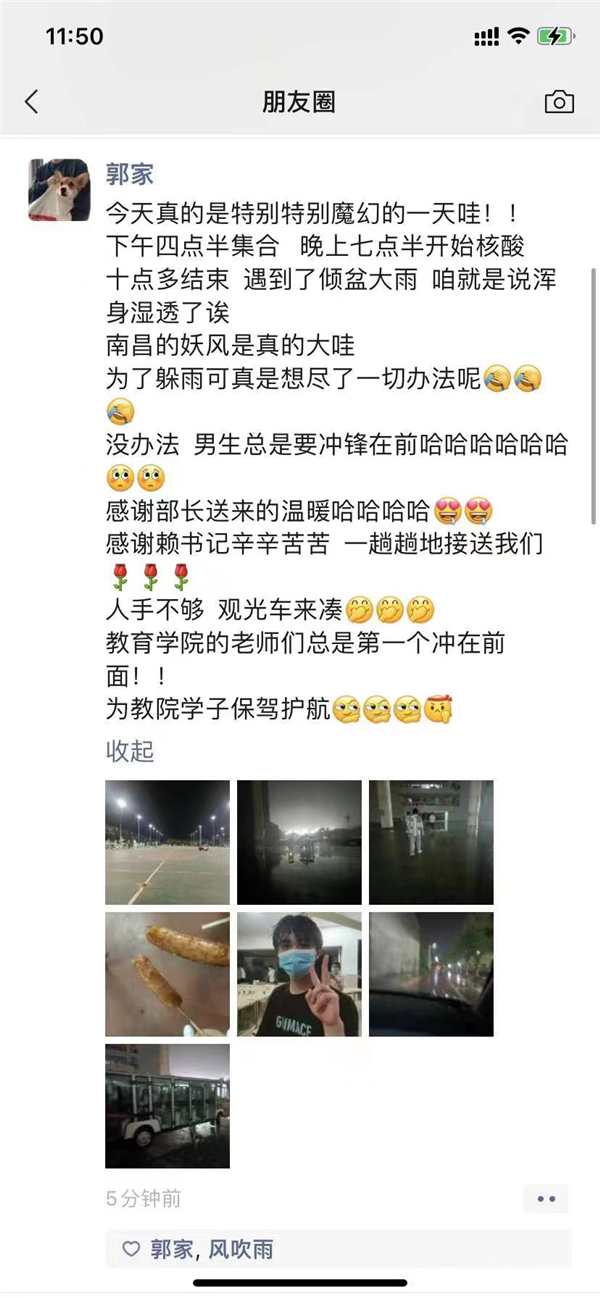Open the dark rainy street photo
Screen dimensions: 600x1298
(x=299, y=842)
